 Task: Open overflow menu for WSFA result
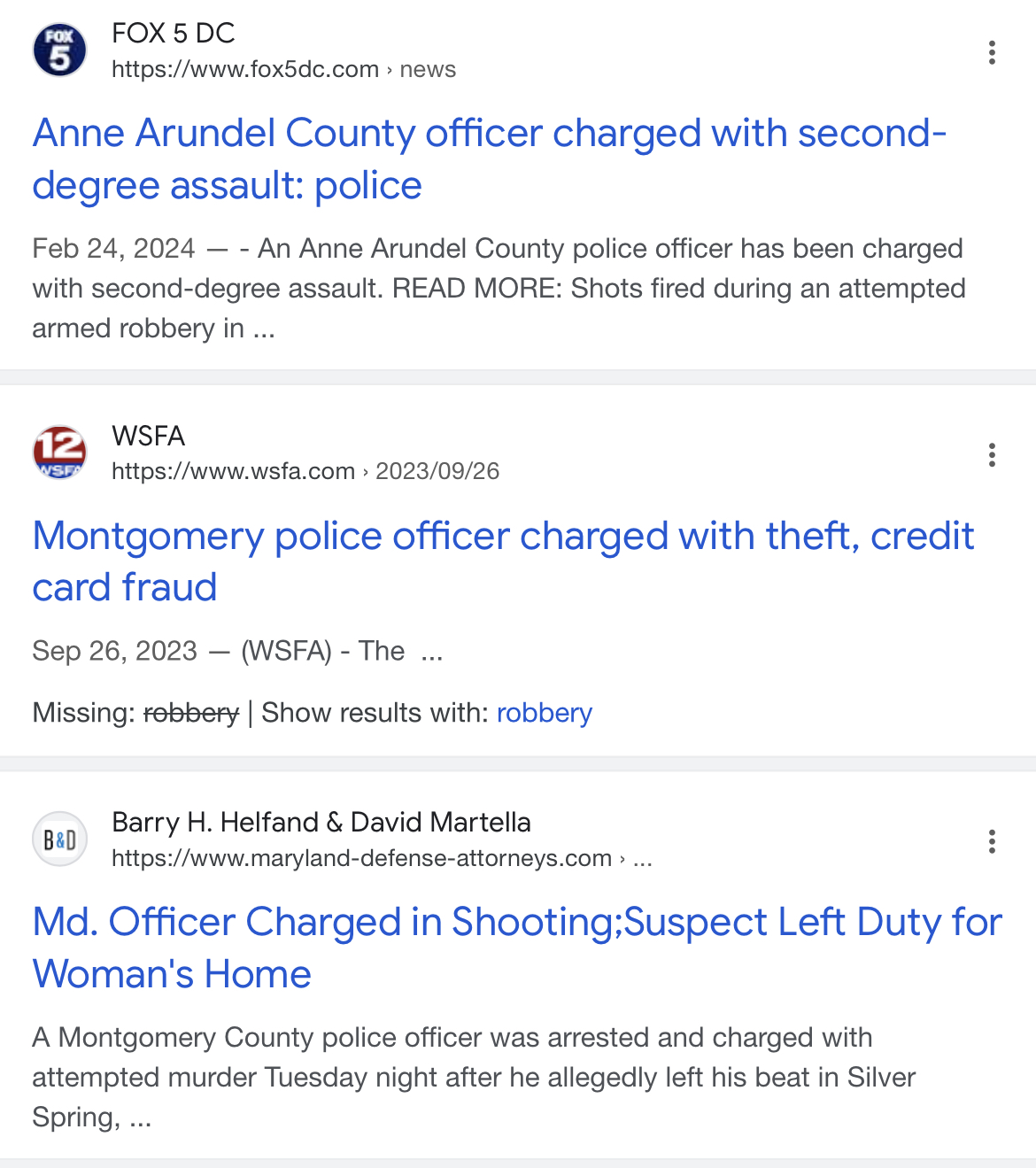point(992,455)
